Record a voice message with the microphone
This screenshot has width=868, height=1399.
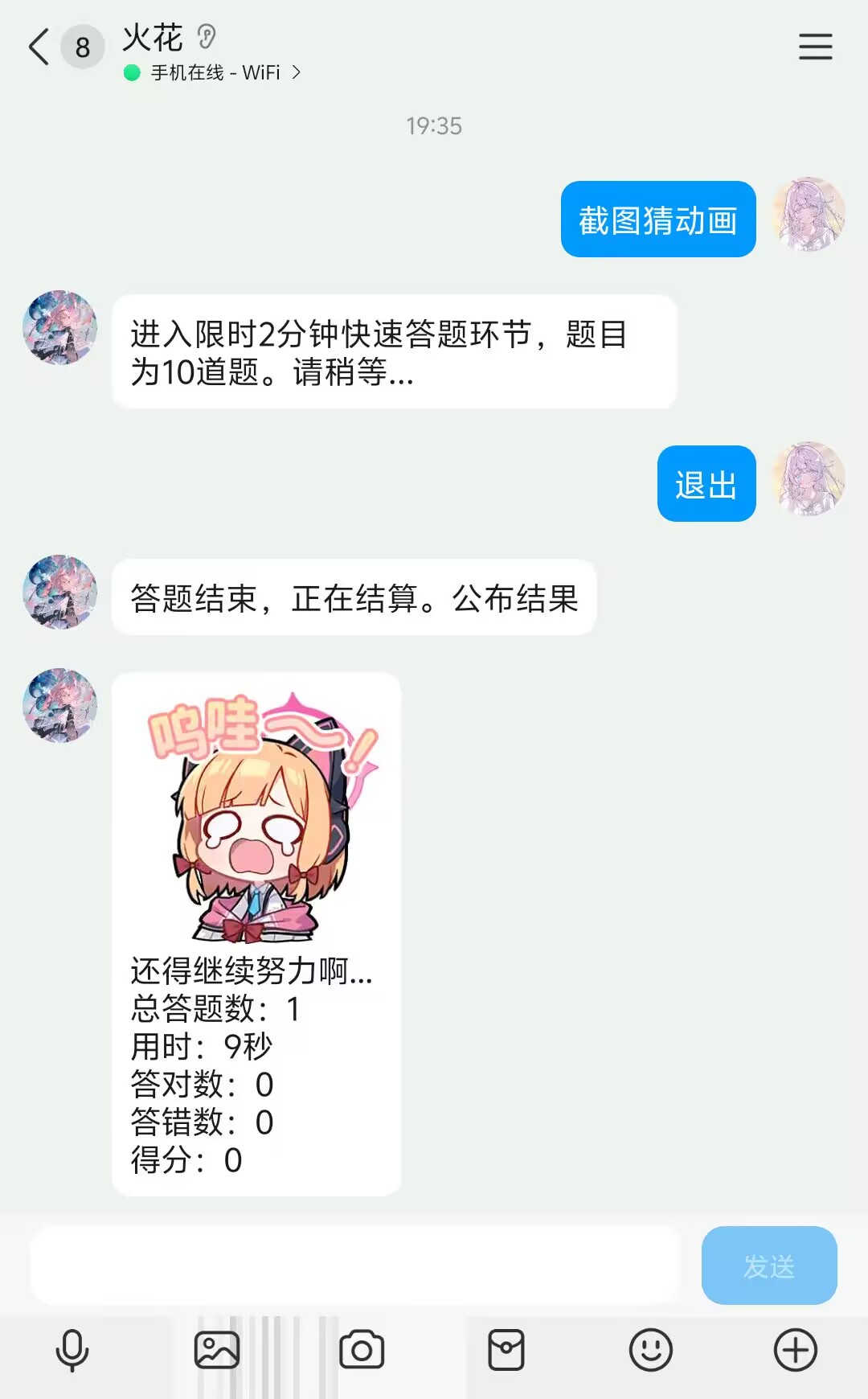point(72,1350)
